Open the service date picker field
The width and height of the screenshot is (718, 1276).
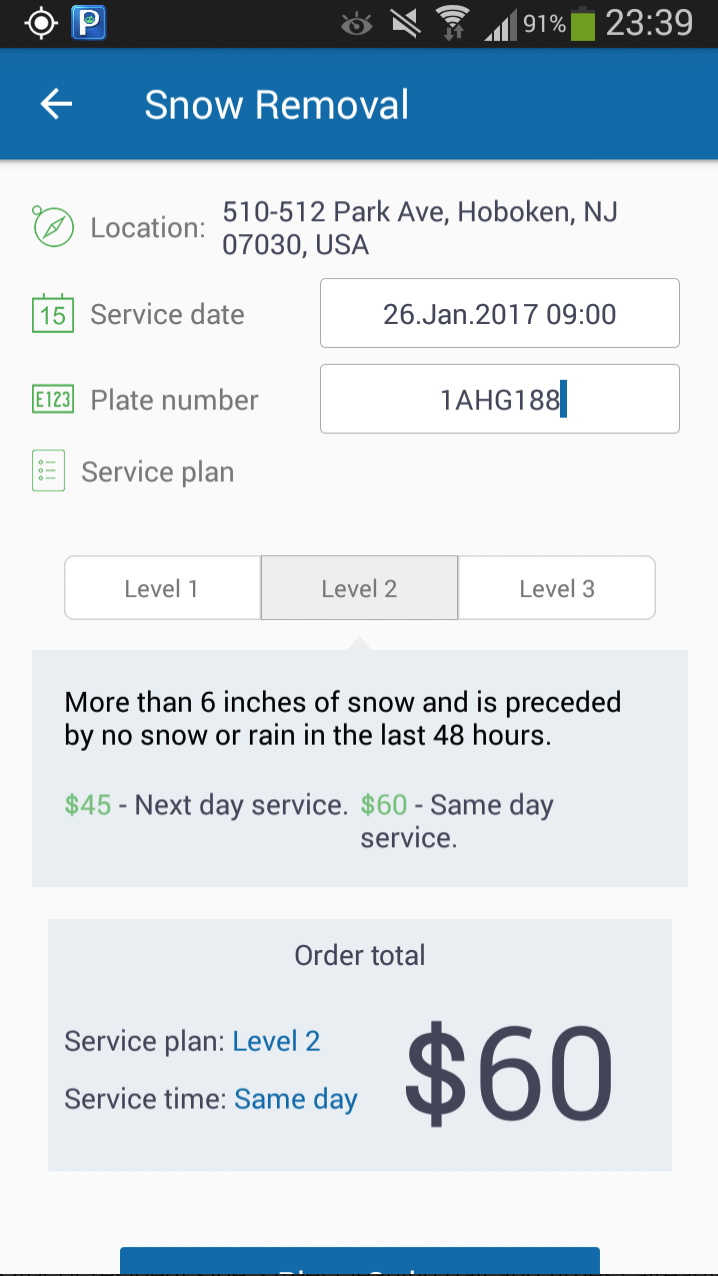(x=500, y=313)
